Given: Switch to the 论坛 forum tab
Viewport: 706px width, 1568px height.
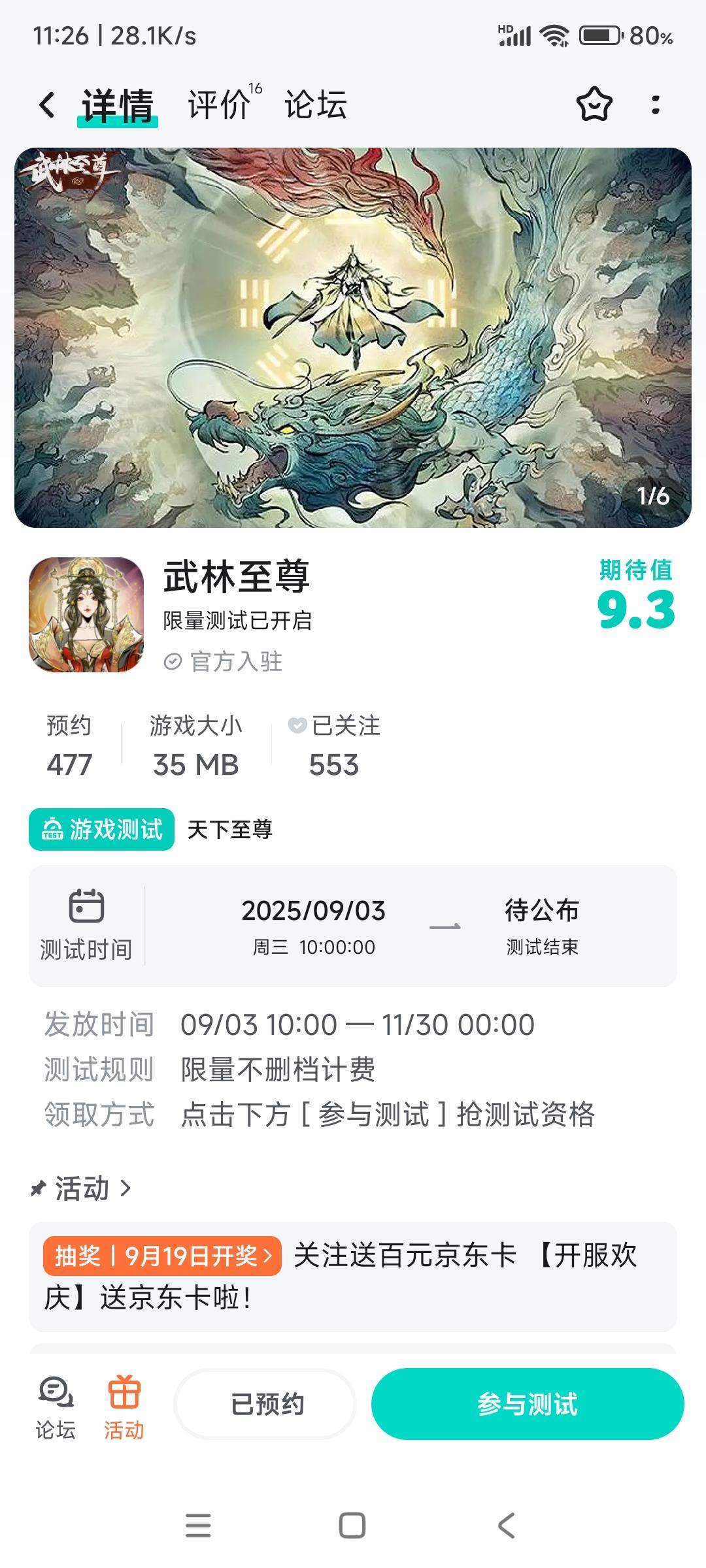Looking at the screenshot, I should (316, 105).
